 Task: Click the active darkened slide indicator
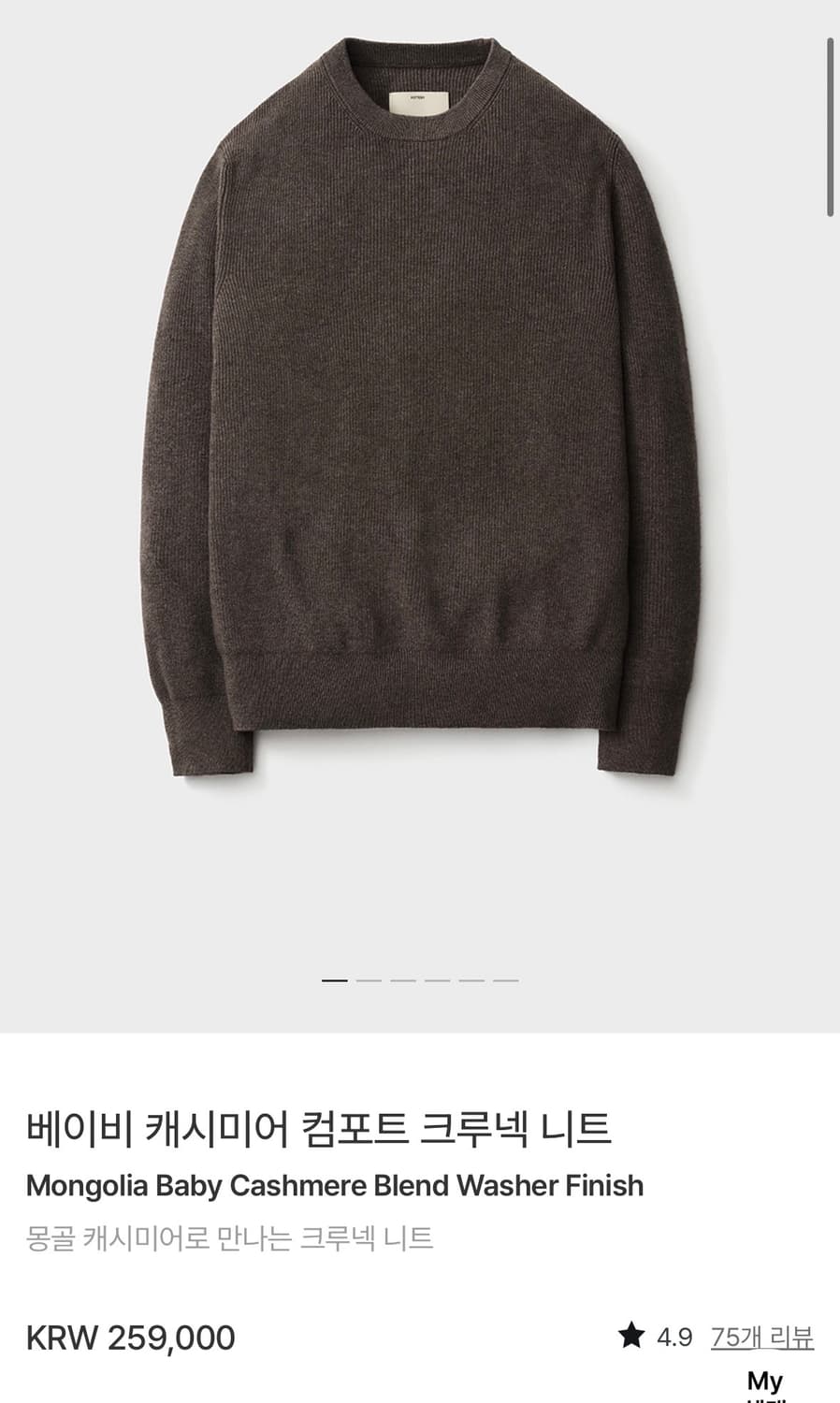coord(334,980)
